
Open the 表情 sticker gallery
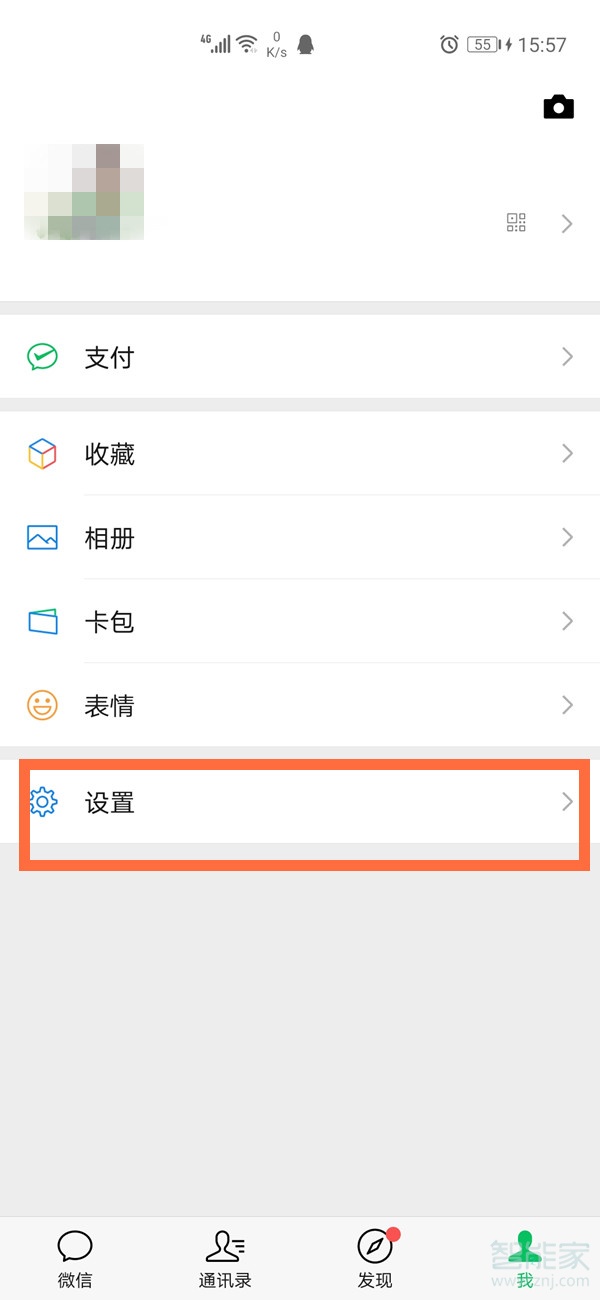300,706
